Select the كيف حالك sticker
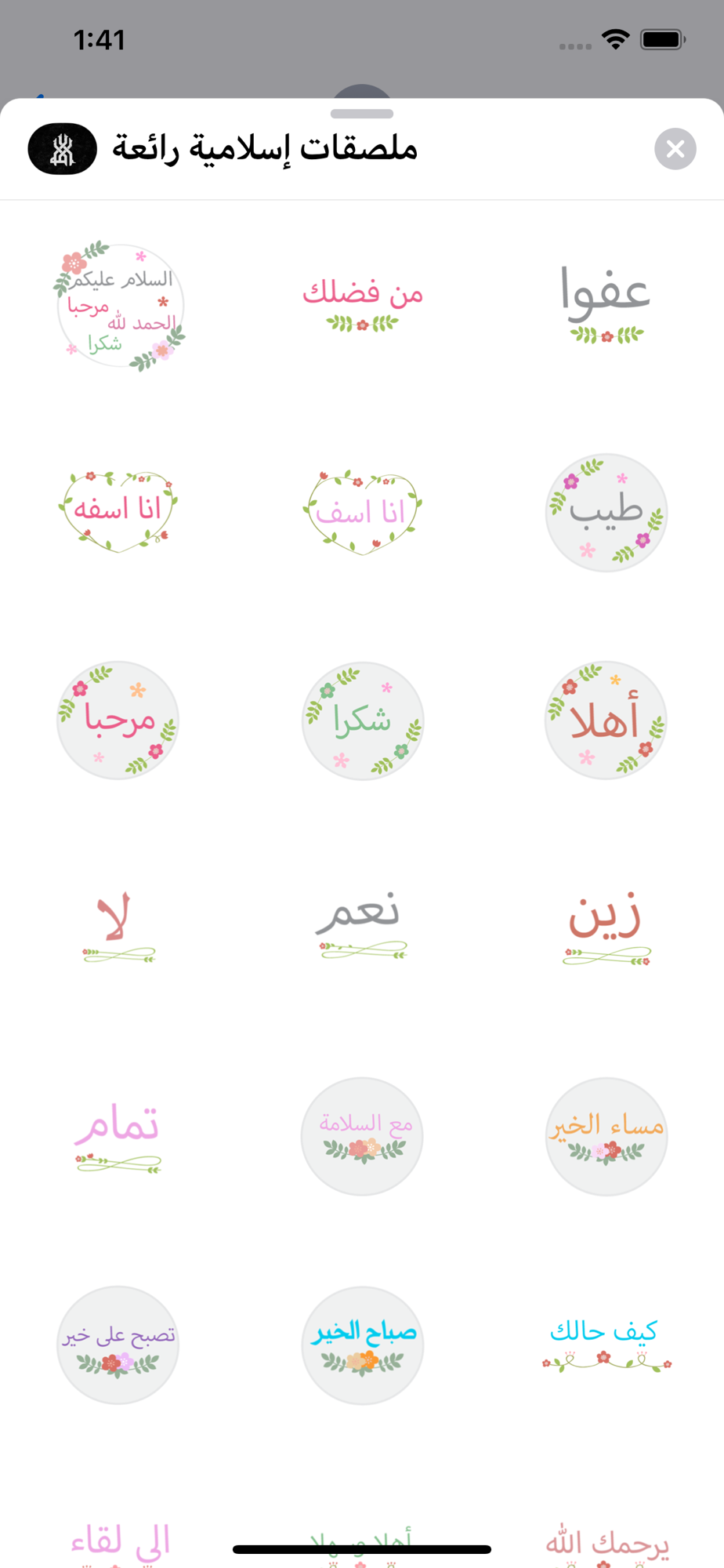 tap(606, 1344)
